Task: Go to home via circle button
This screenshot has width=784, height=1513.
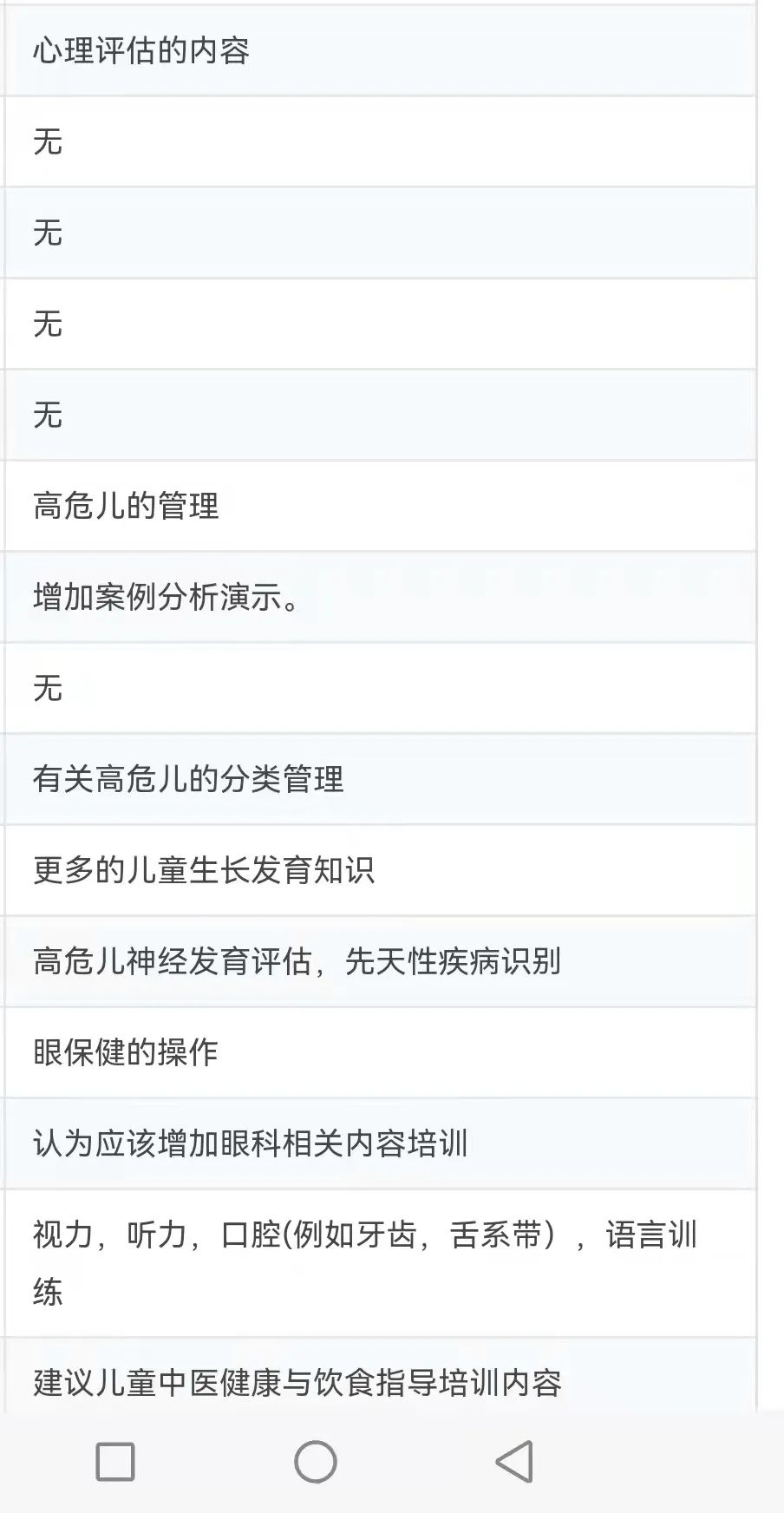Action: tap(316, 1462)
